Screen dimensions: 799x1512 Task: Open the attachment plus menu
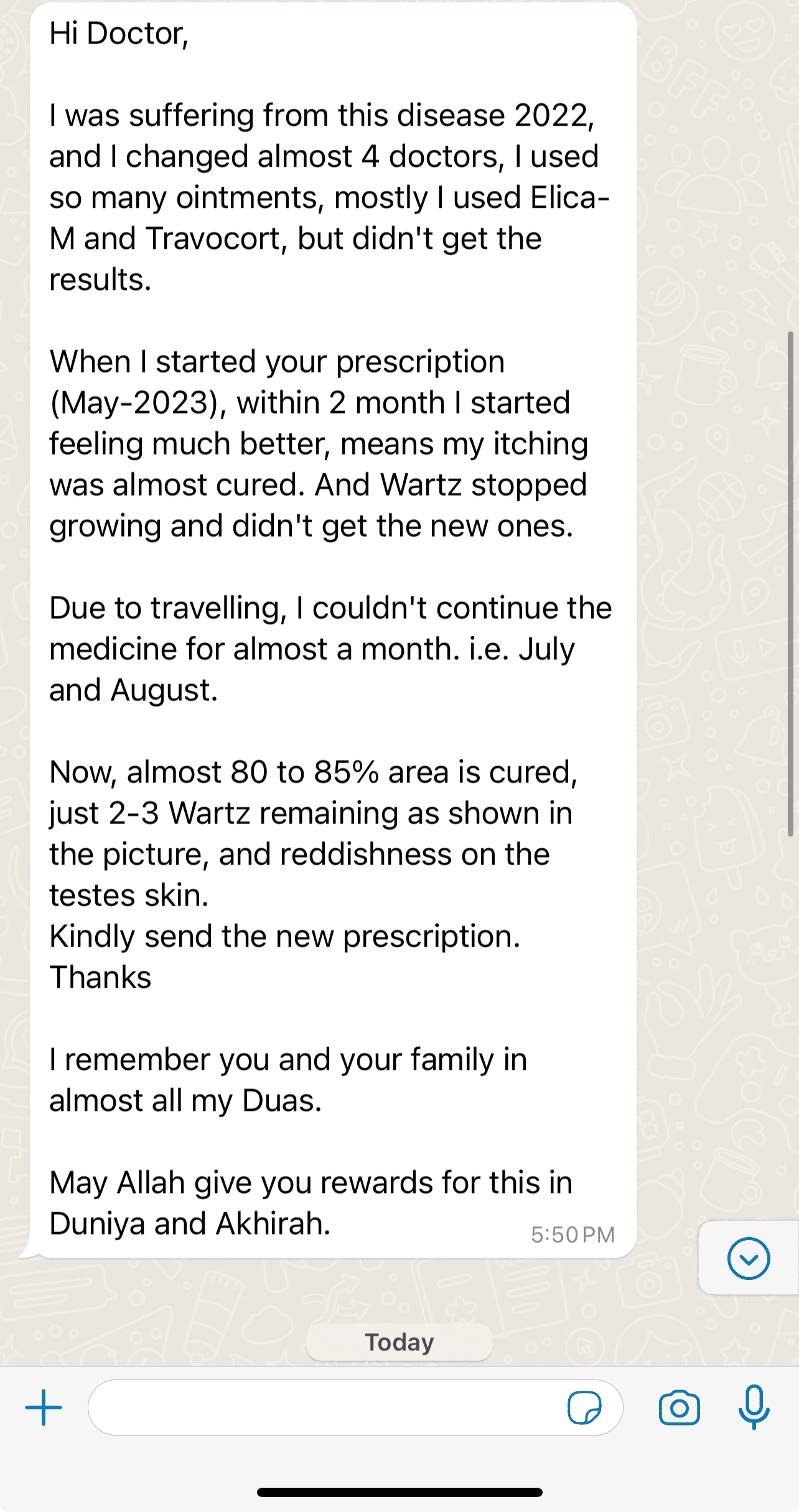[x=44, y=1407]
